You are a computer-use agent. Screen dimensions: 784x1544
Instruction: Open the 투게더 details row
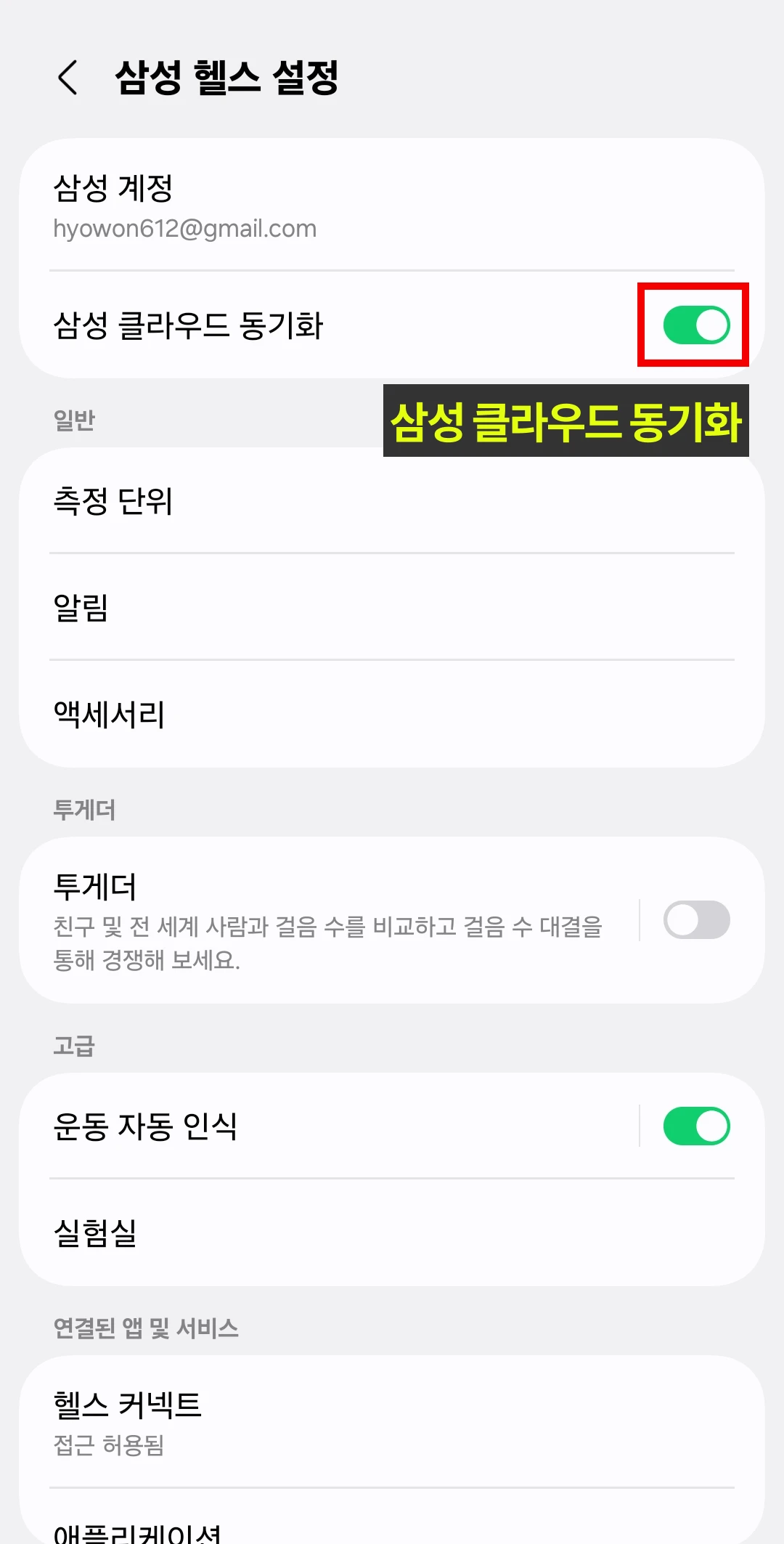(327, 920)
